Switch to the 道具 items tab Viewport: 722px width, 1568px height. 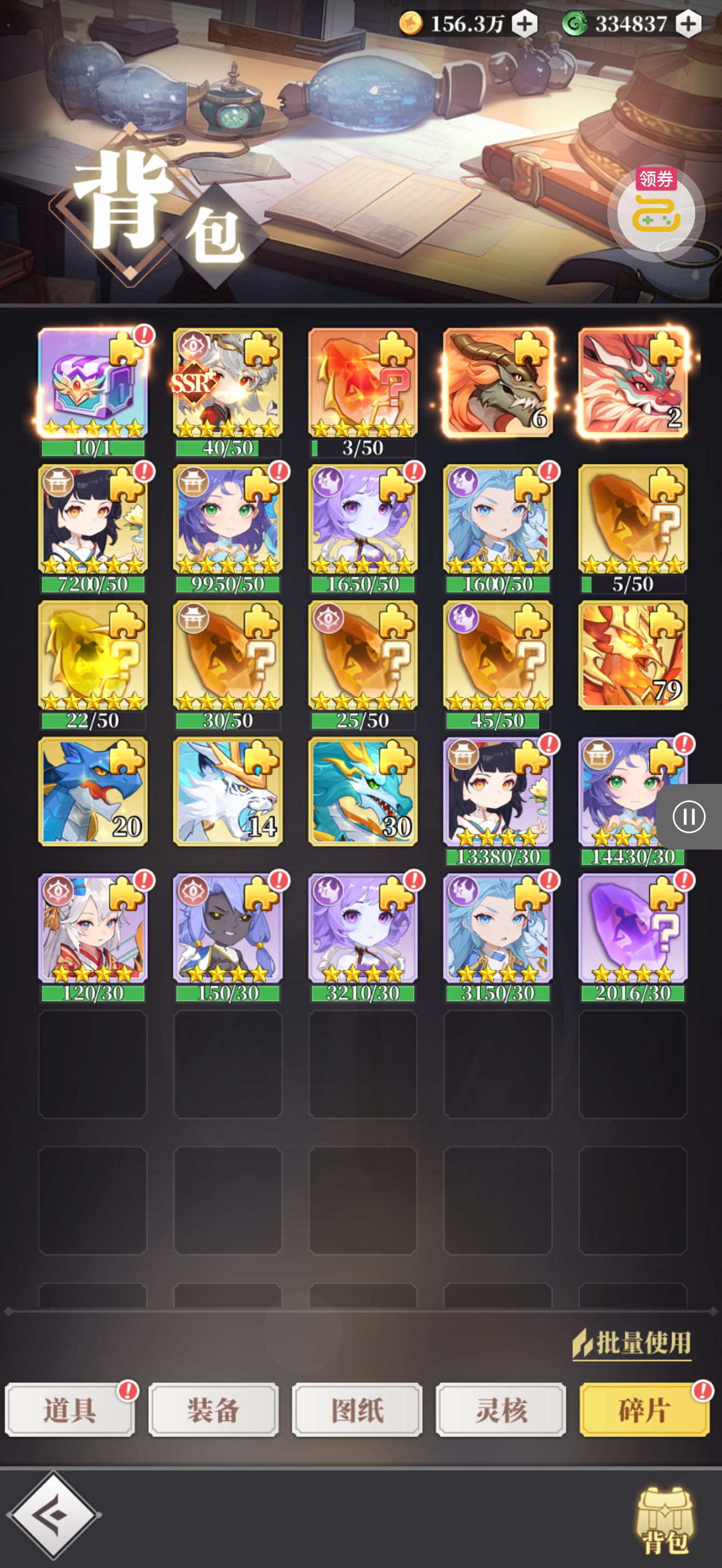point(70,1410)
